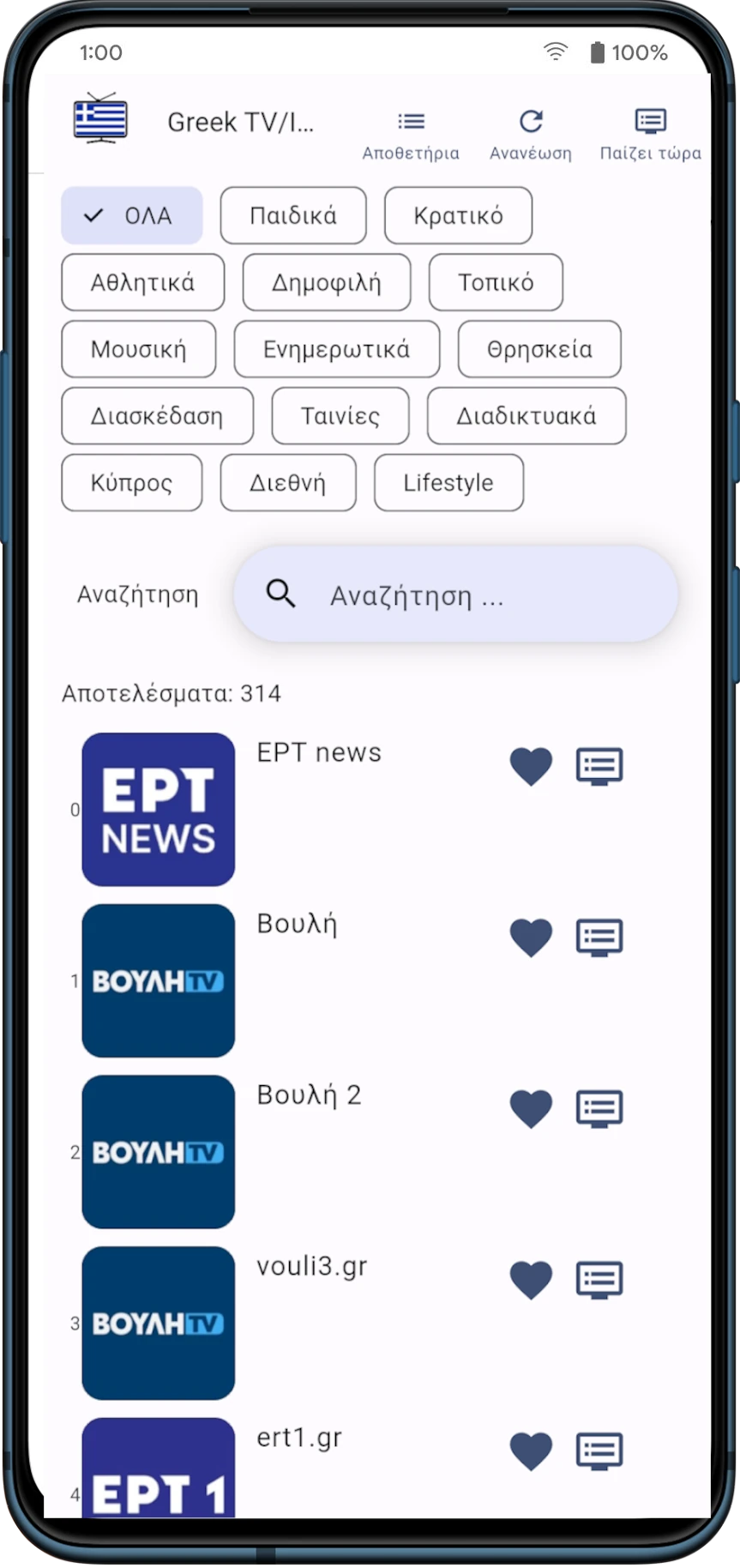Select the ΟΛΑ chip
Viewport: 740px width, 1568px height.
coord(131,215)
